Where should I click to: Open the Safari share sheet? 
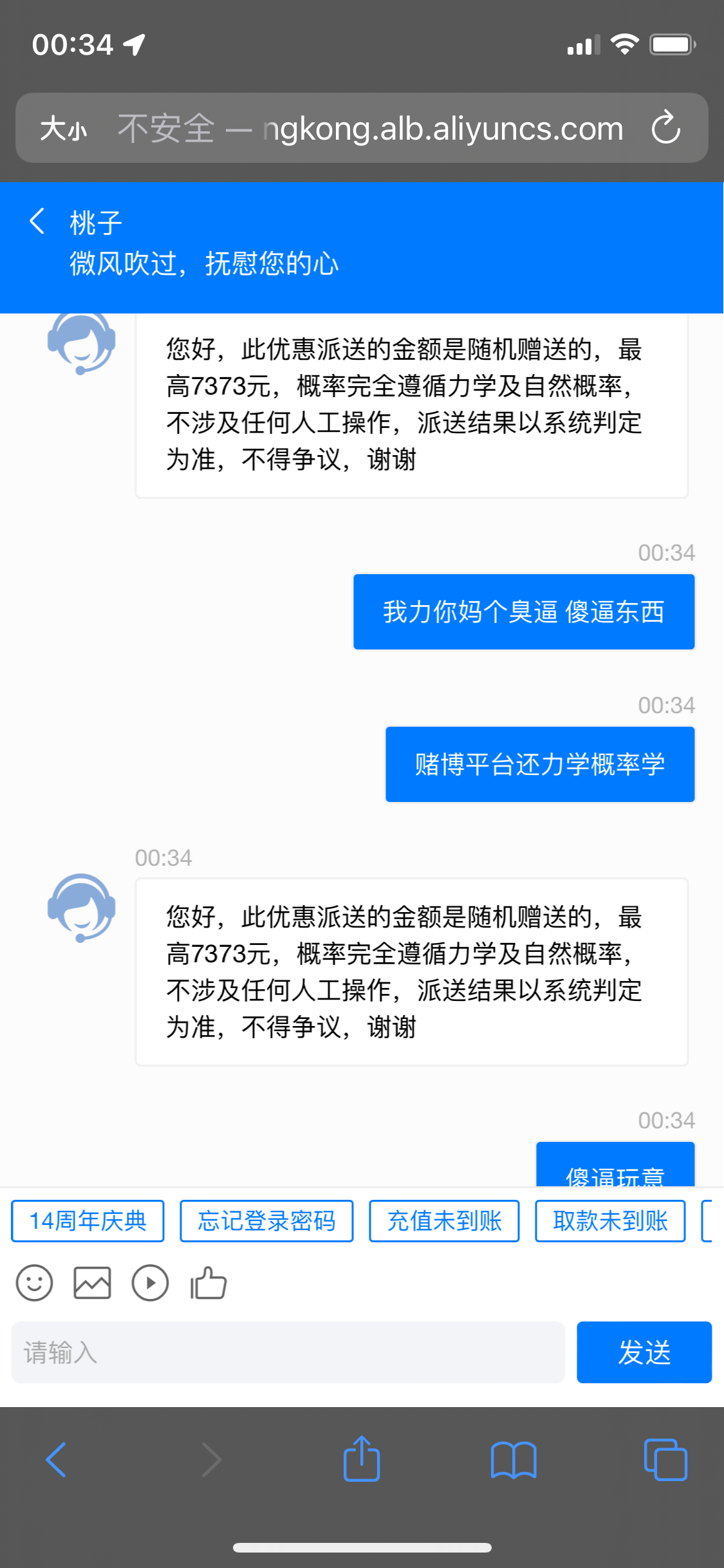(362, 1460)
